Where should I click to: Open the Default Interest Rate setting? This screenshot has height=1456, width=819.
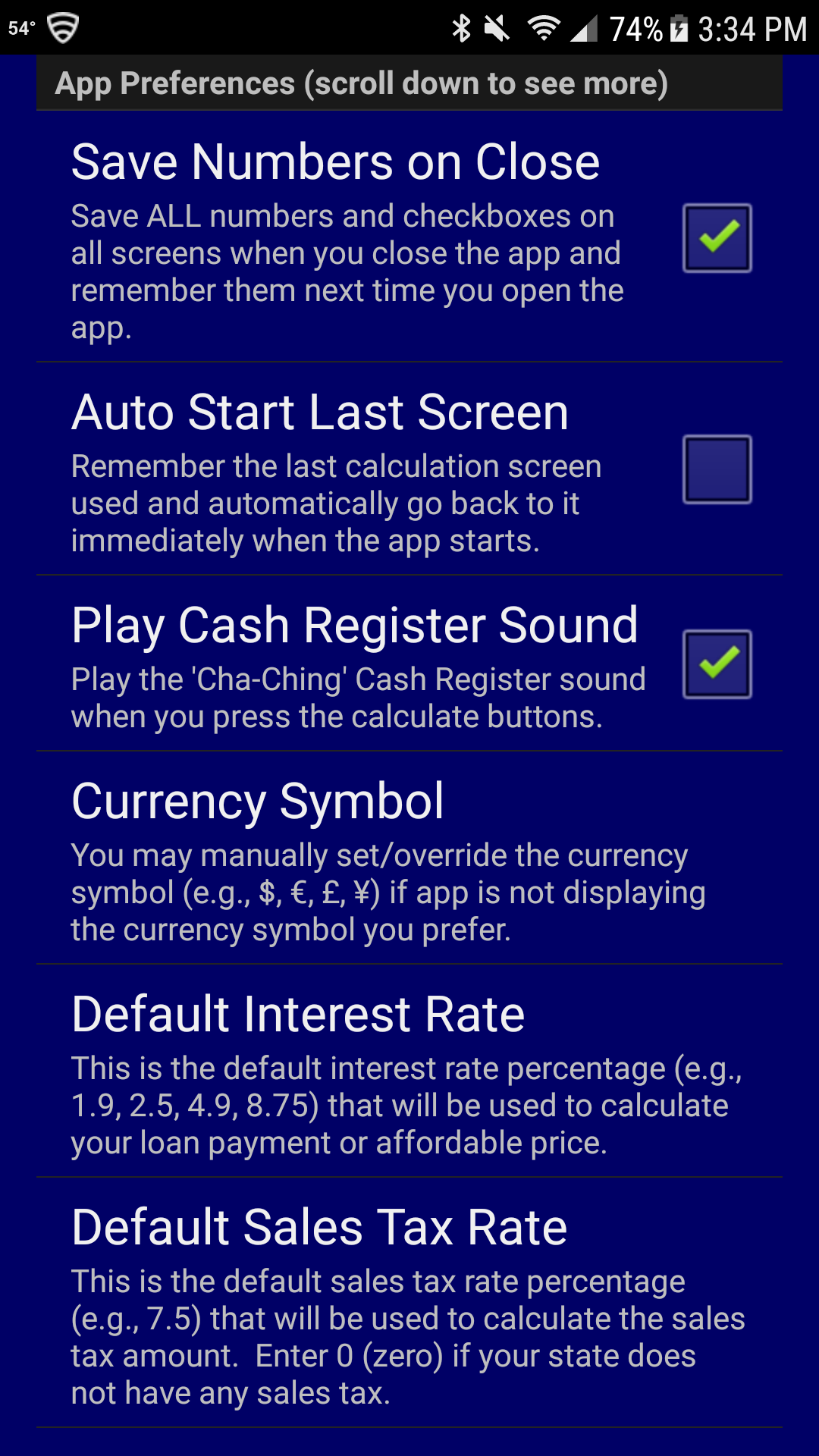point(409,1072)
